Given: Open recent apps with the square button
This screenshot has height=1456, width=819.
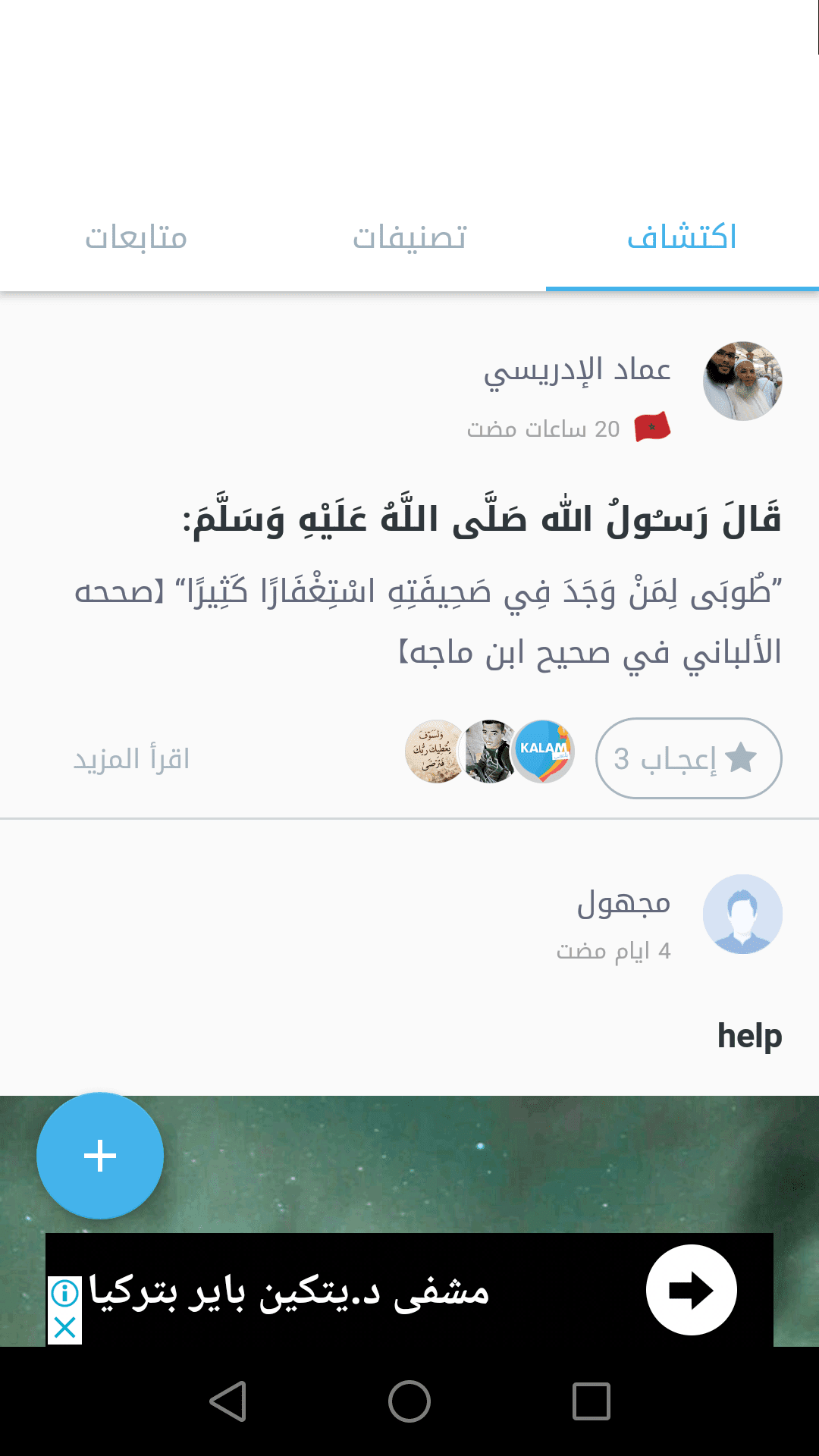Looking at the screenshot, I should coord(592,1403).
